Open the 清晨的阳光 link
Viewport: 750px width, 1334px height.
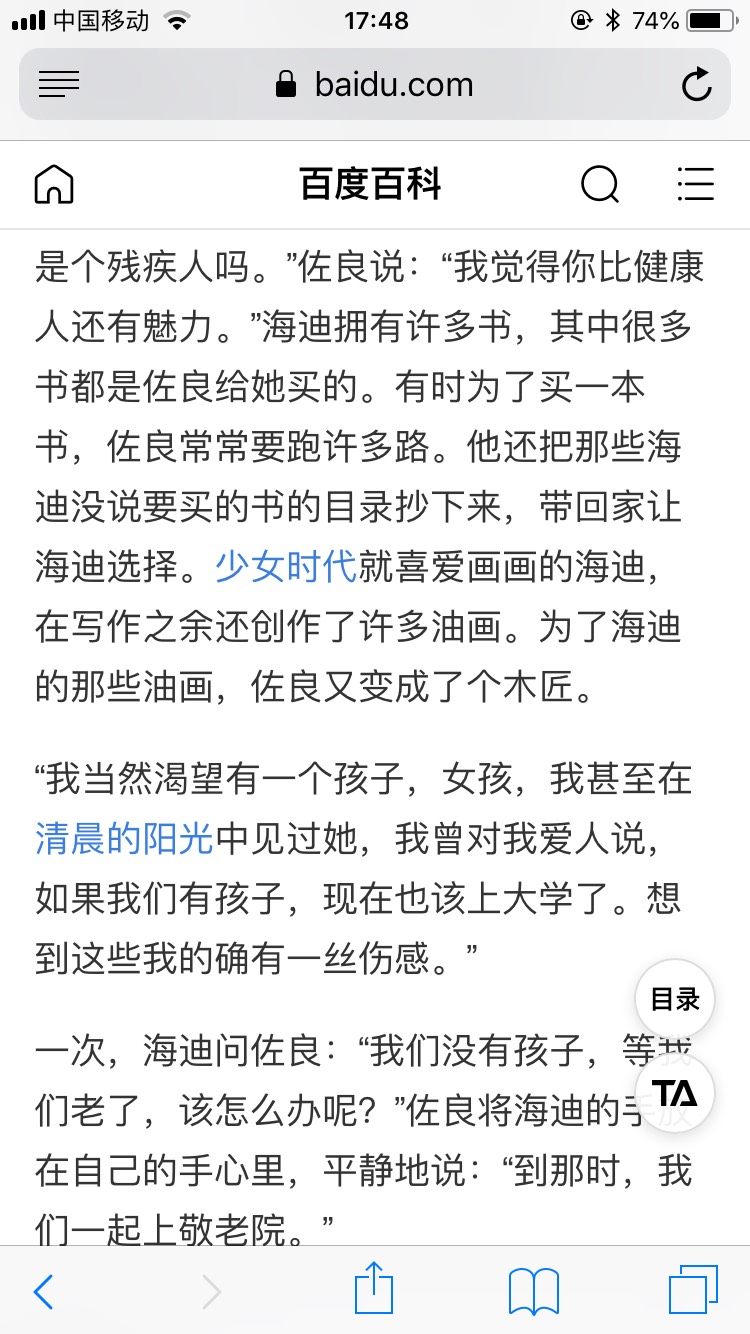(x=125, y=839)
